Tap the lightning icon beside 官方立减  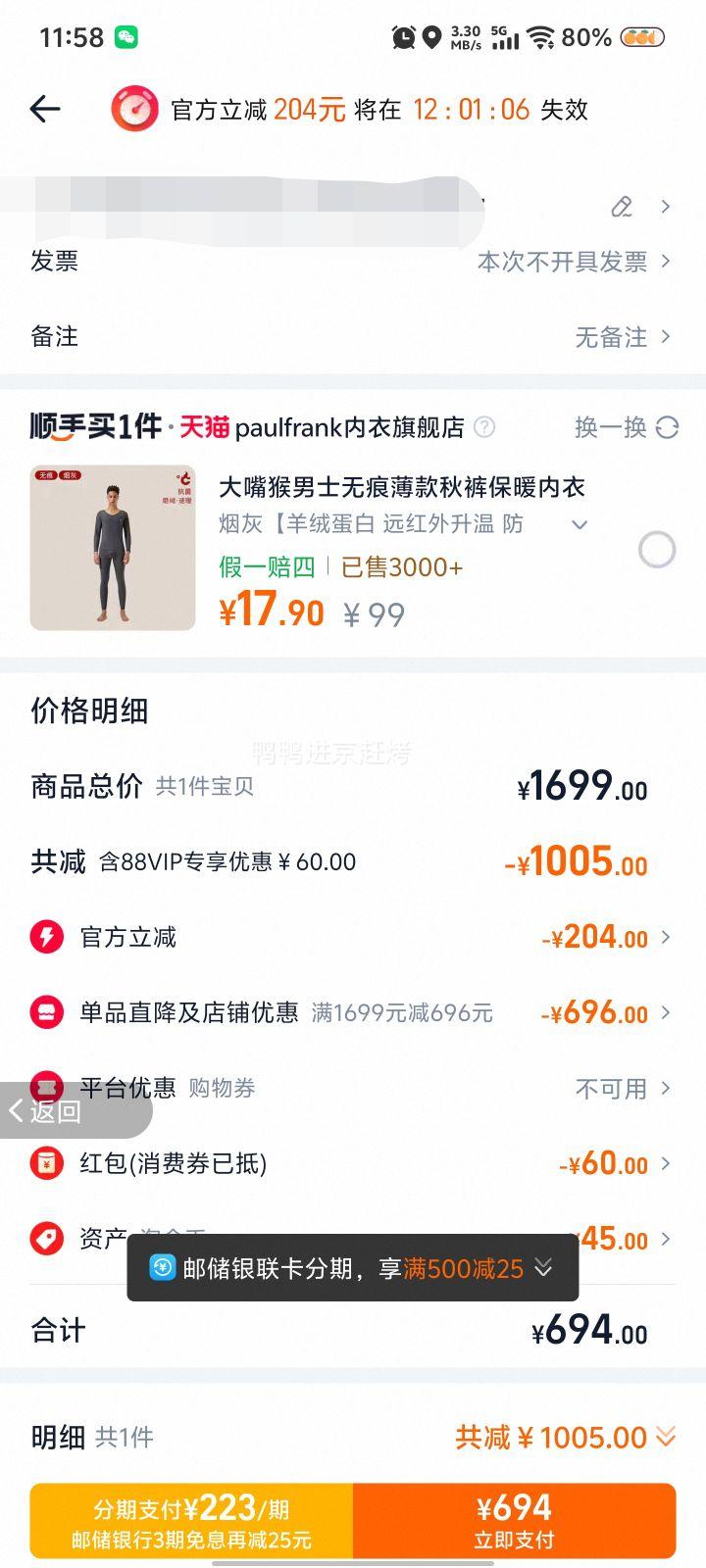click(x=46, y=937)
